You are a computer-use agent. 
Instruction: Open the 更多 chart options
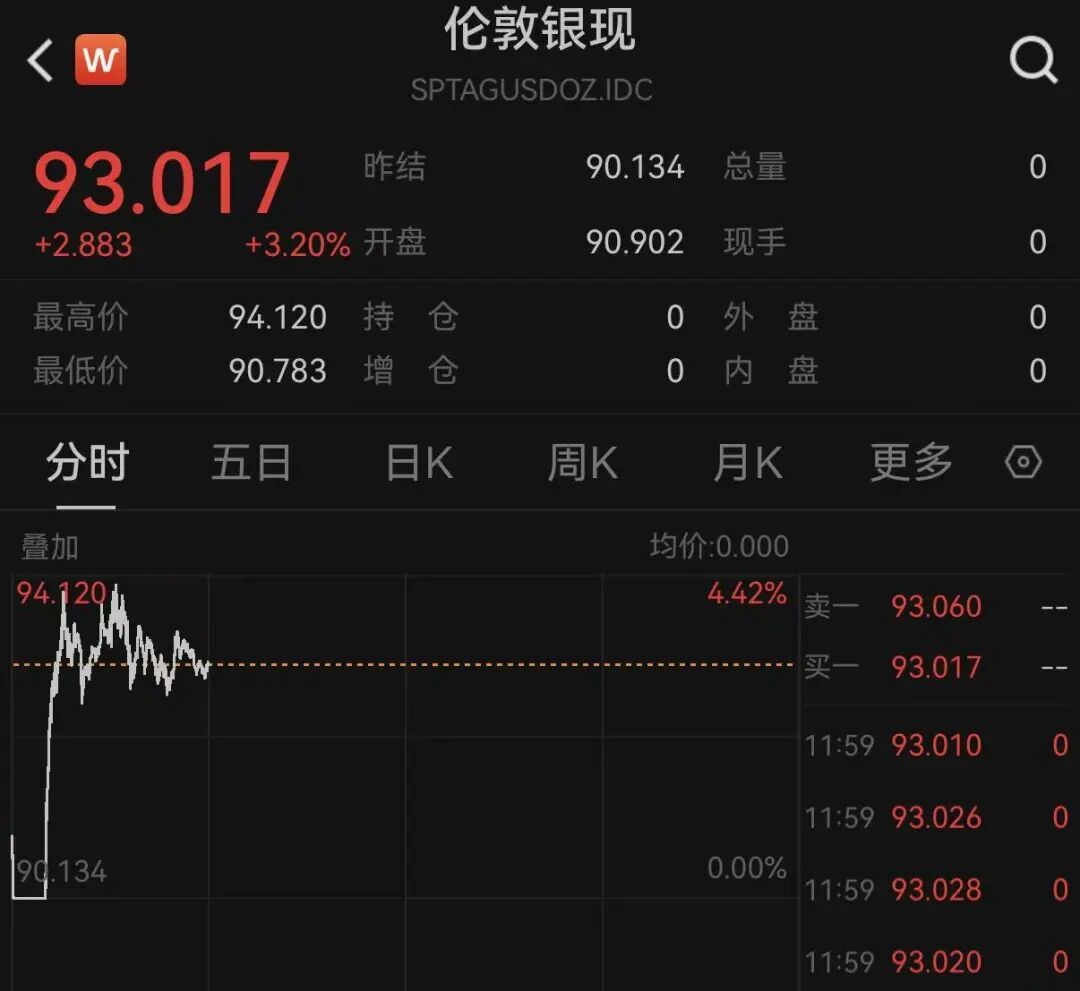tap(911, 464)
